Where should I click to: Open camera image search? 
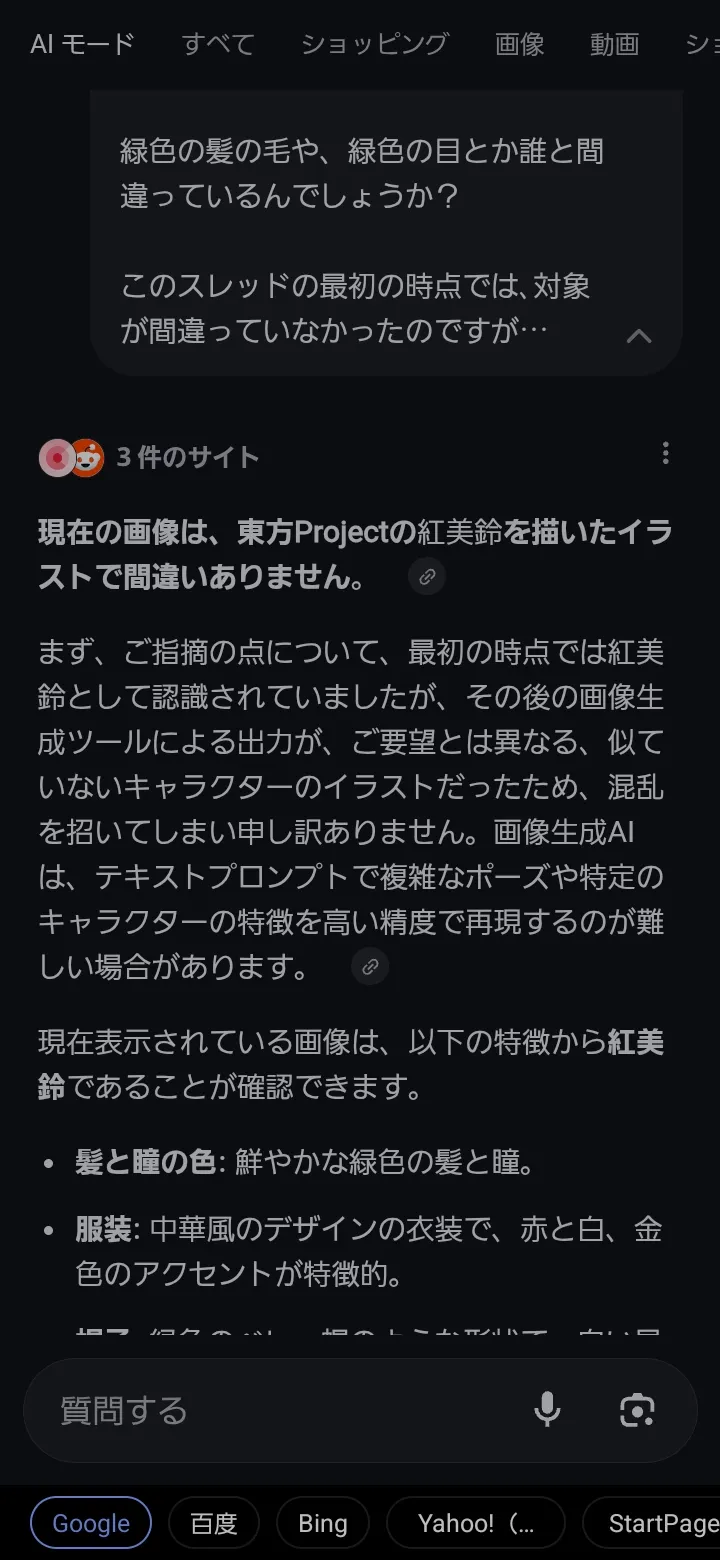(637, 1410)
